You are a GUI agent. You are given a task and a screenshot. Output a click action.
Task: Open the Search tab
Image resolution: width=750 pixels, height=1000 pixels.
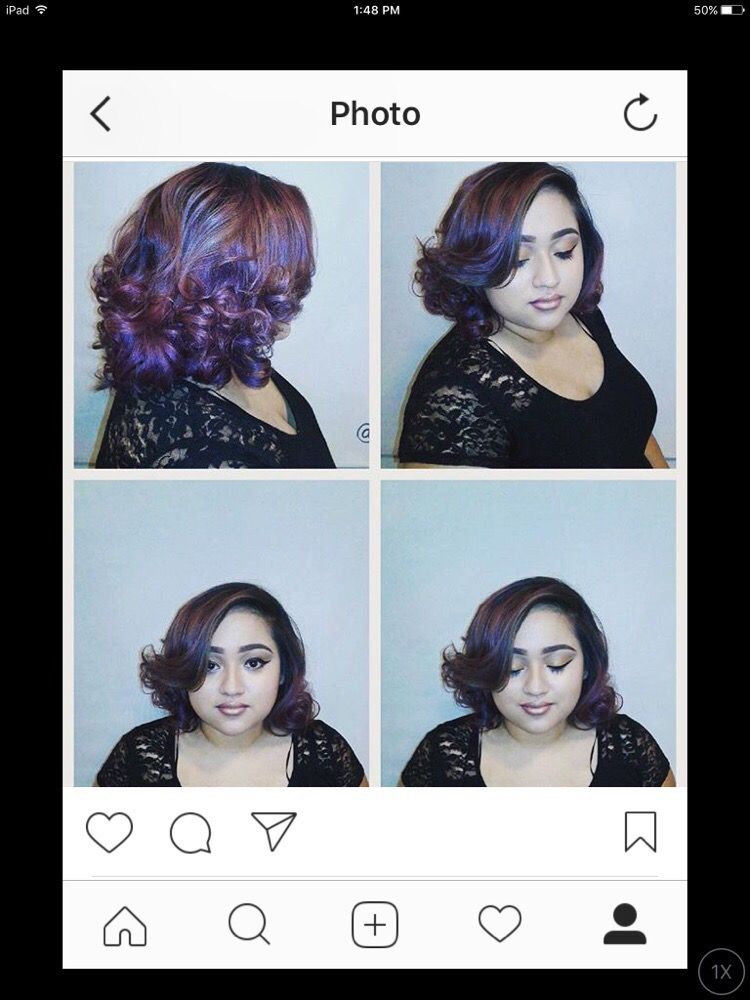pyautogui.click(x=249, y=925)
